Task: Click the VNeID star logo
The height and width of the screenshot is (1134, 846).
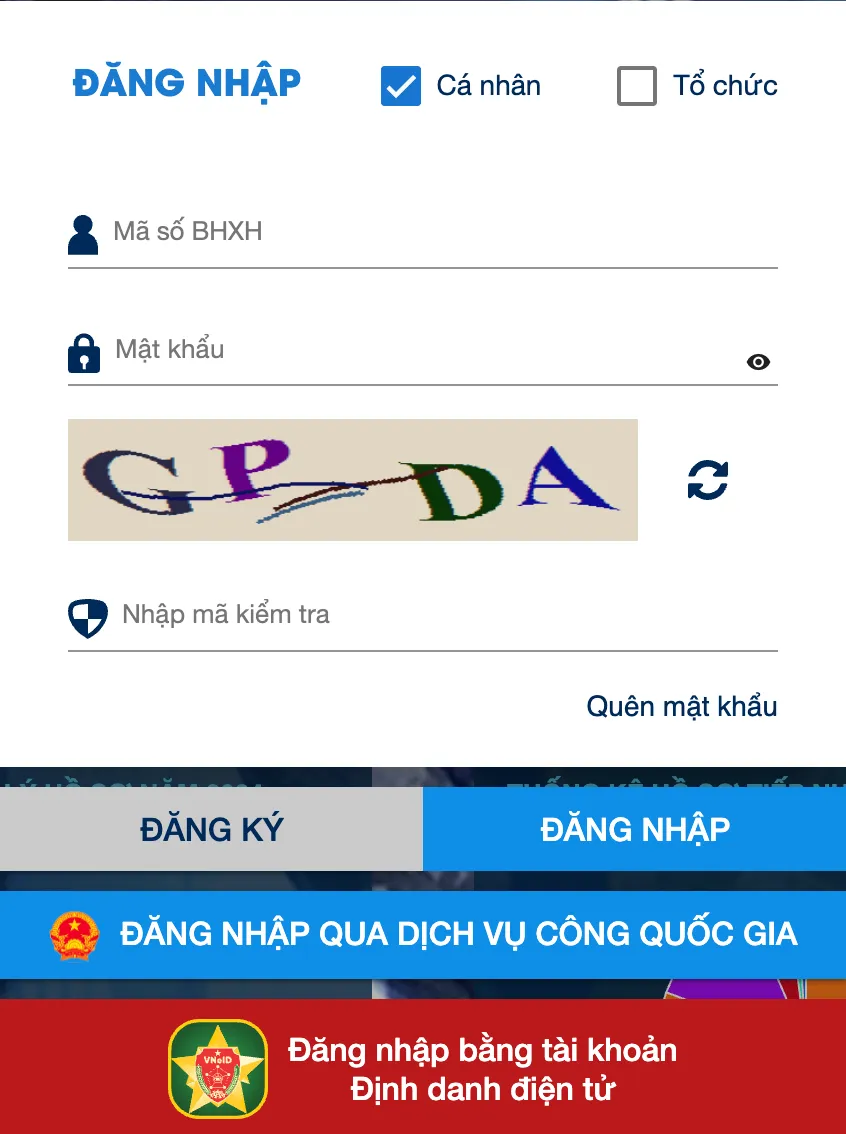Action: [x=216, y=1068]
